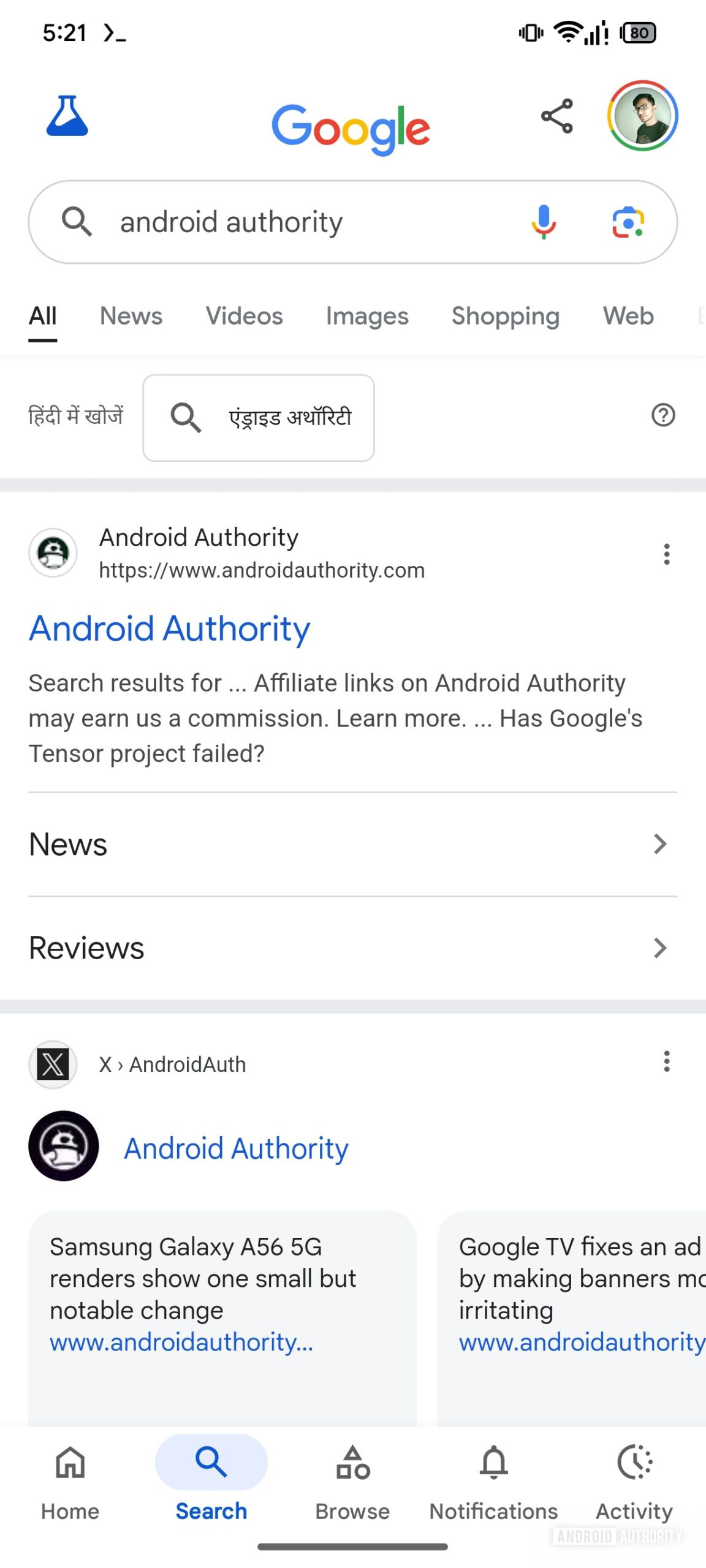Switch to the Videos results tab
The height and width of the screenshot is (1568, 706).
[244, 316]
